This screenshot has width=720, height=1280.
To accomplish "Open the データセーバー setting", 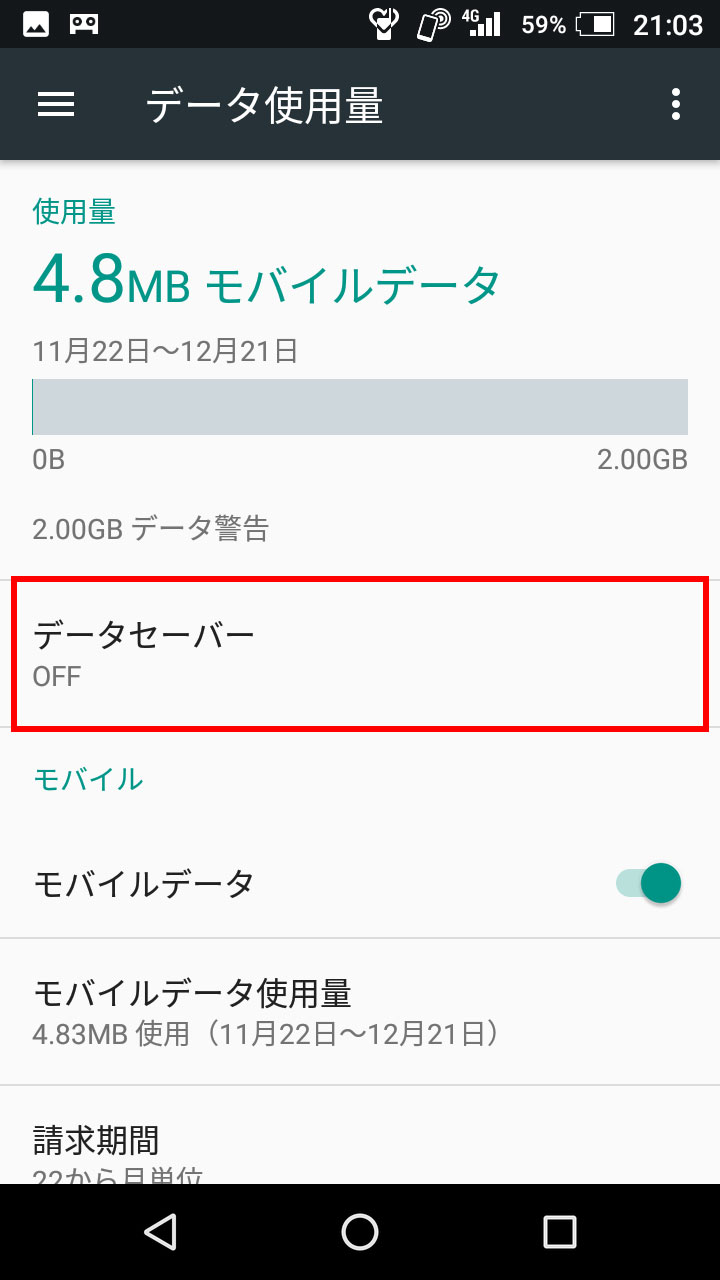I will (360, 653).
